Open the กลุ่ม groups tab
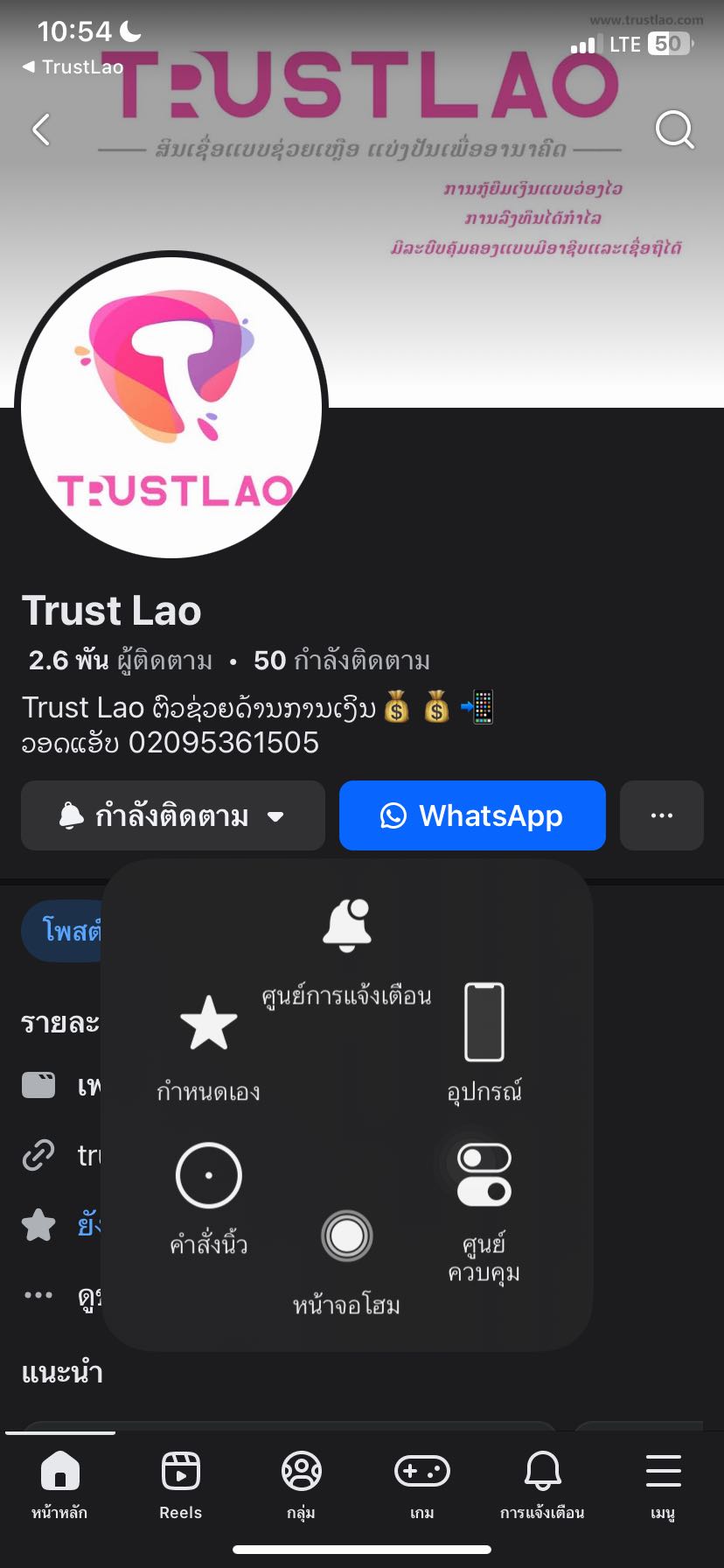This screenshot has width=724, height=1568. coord(301,1483)
